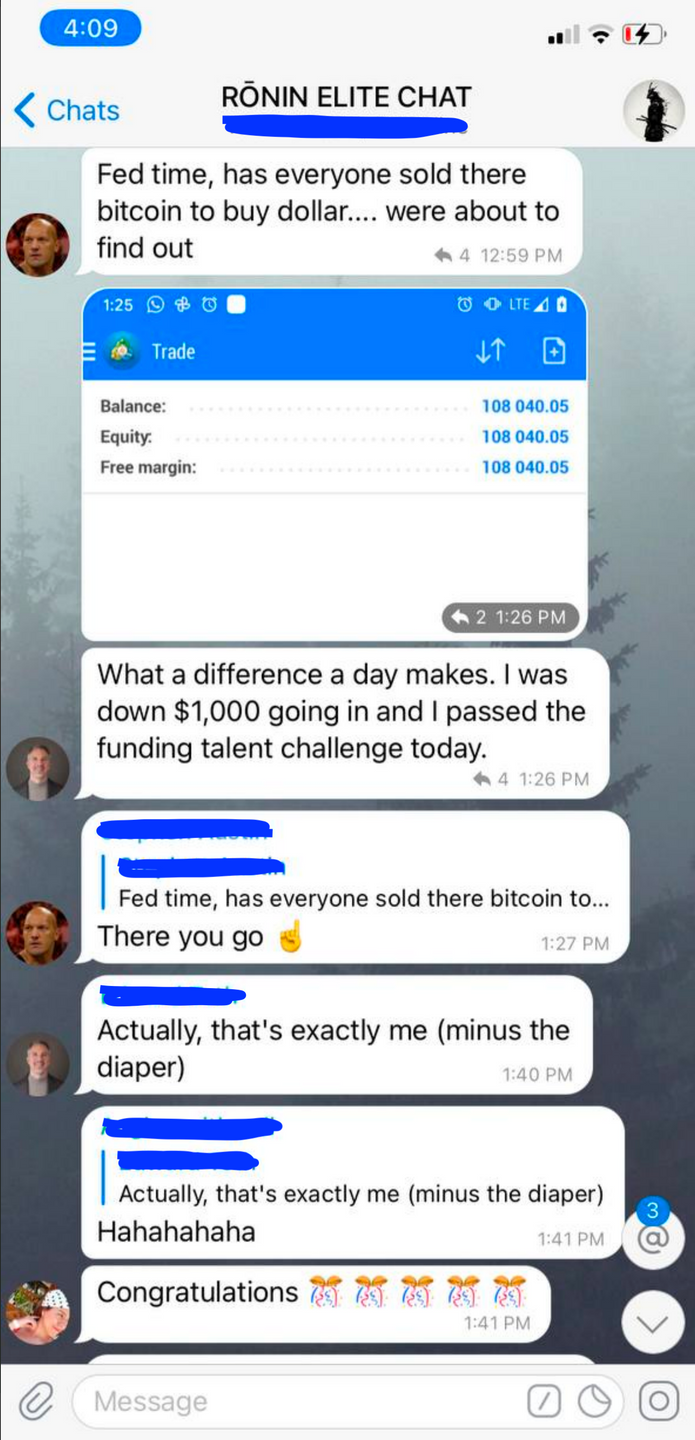Image resolution: width=695 pixels, height=1440 pixels.
Task: Attach a file with the paperclip
Action: click(36, 1402)
